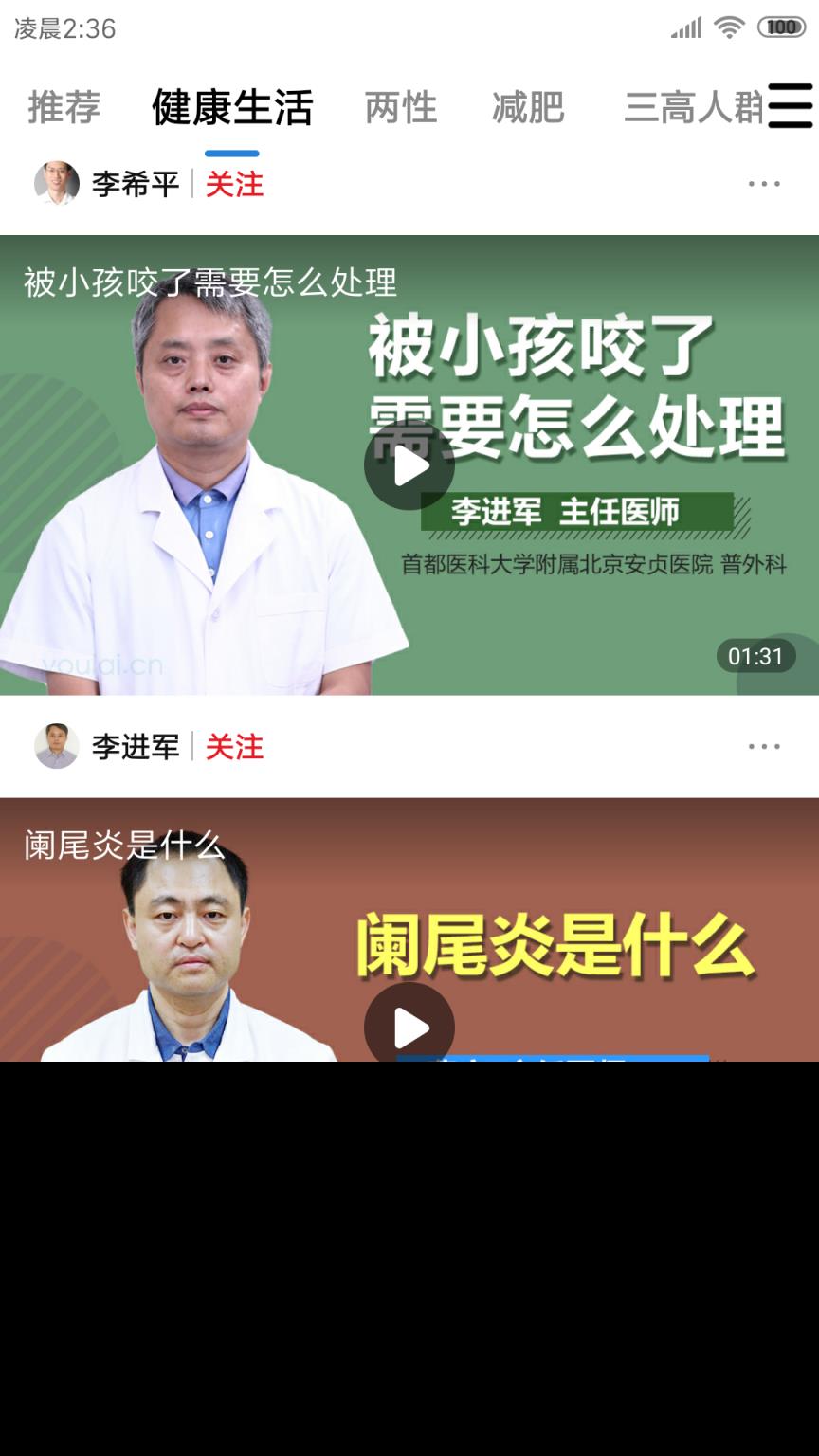Screen dimensions: 819x1456
Task: Open 李希平's profile avatar
Action: pos(55,186)
